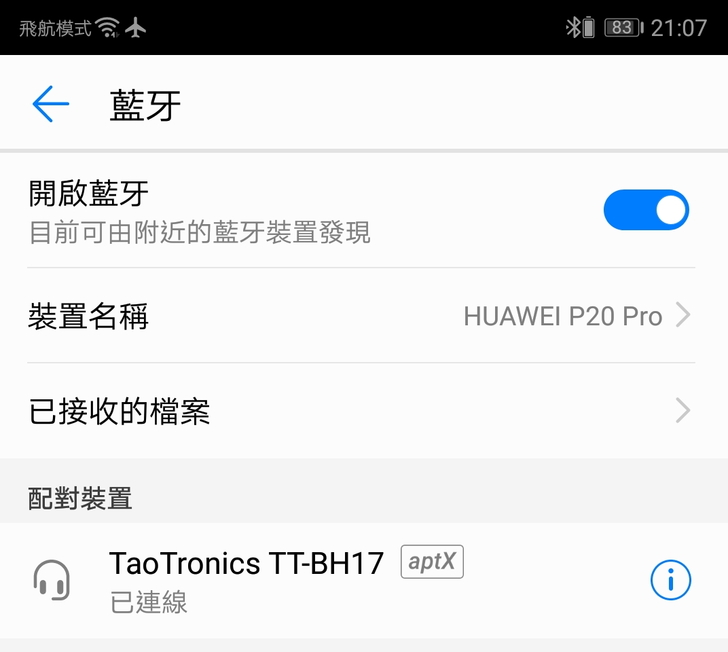Turn off the 開啟藍牙 switch
The image size is (728, 652).
646,210
